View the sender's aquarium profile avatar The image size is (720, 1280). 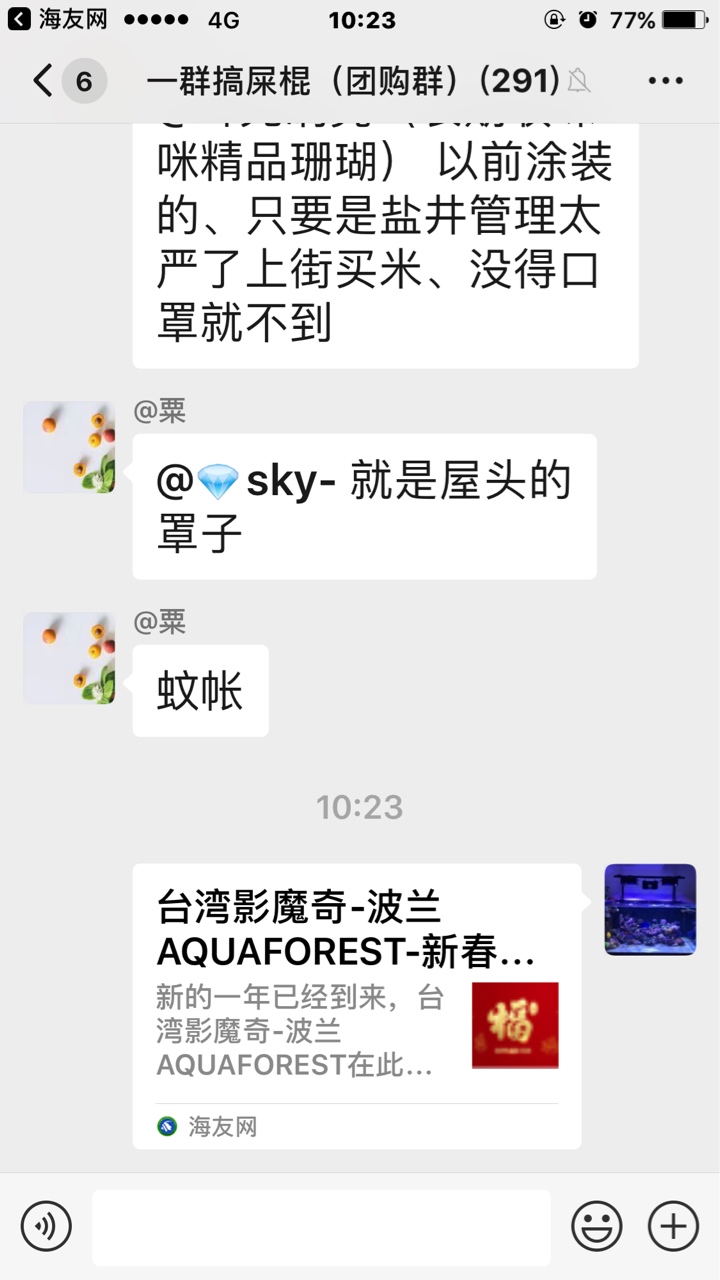tap(650, 910)
